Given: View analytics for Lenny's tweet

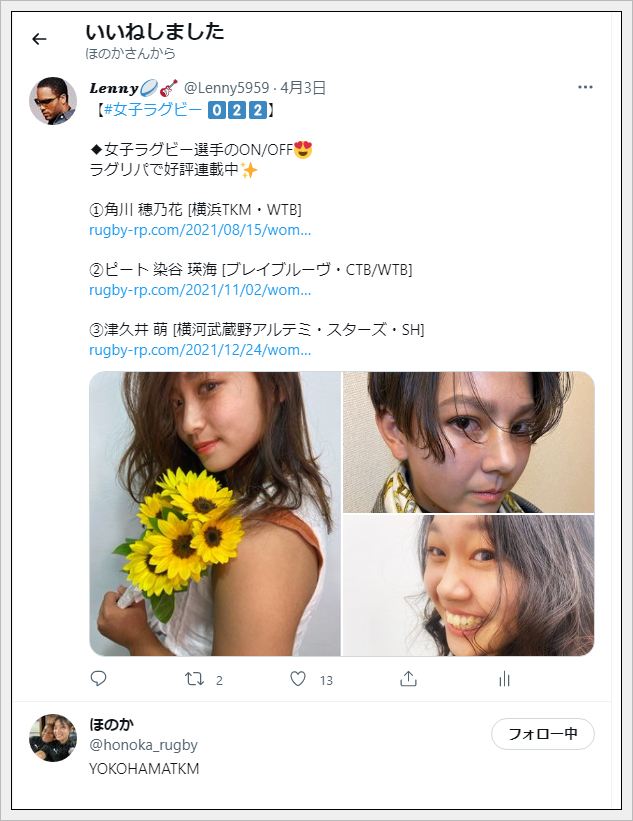Looking at the screenshot, I should [504, 679].
